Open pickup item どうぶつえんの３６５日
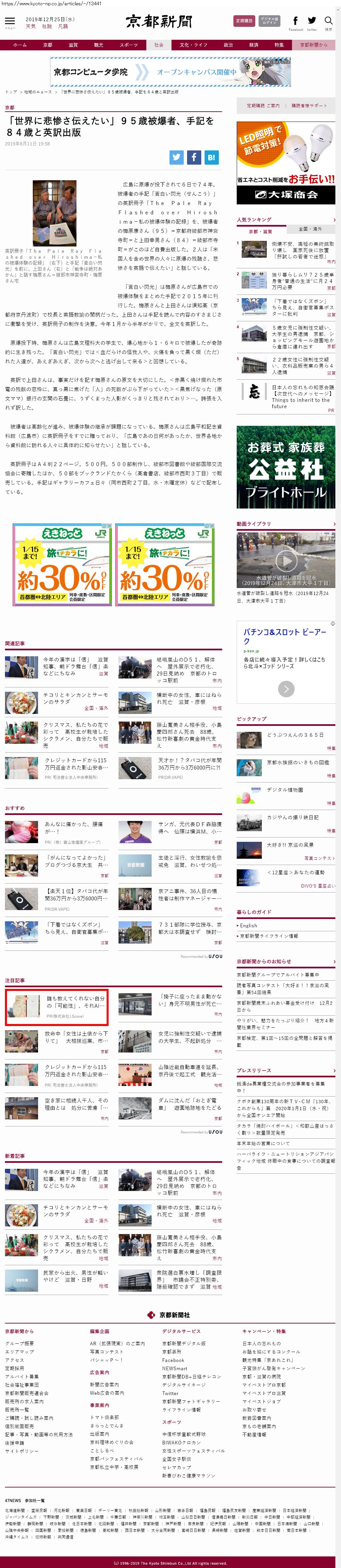 (295, 735)
